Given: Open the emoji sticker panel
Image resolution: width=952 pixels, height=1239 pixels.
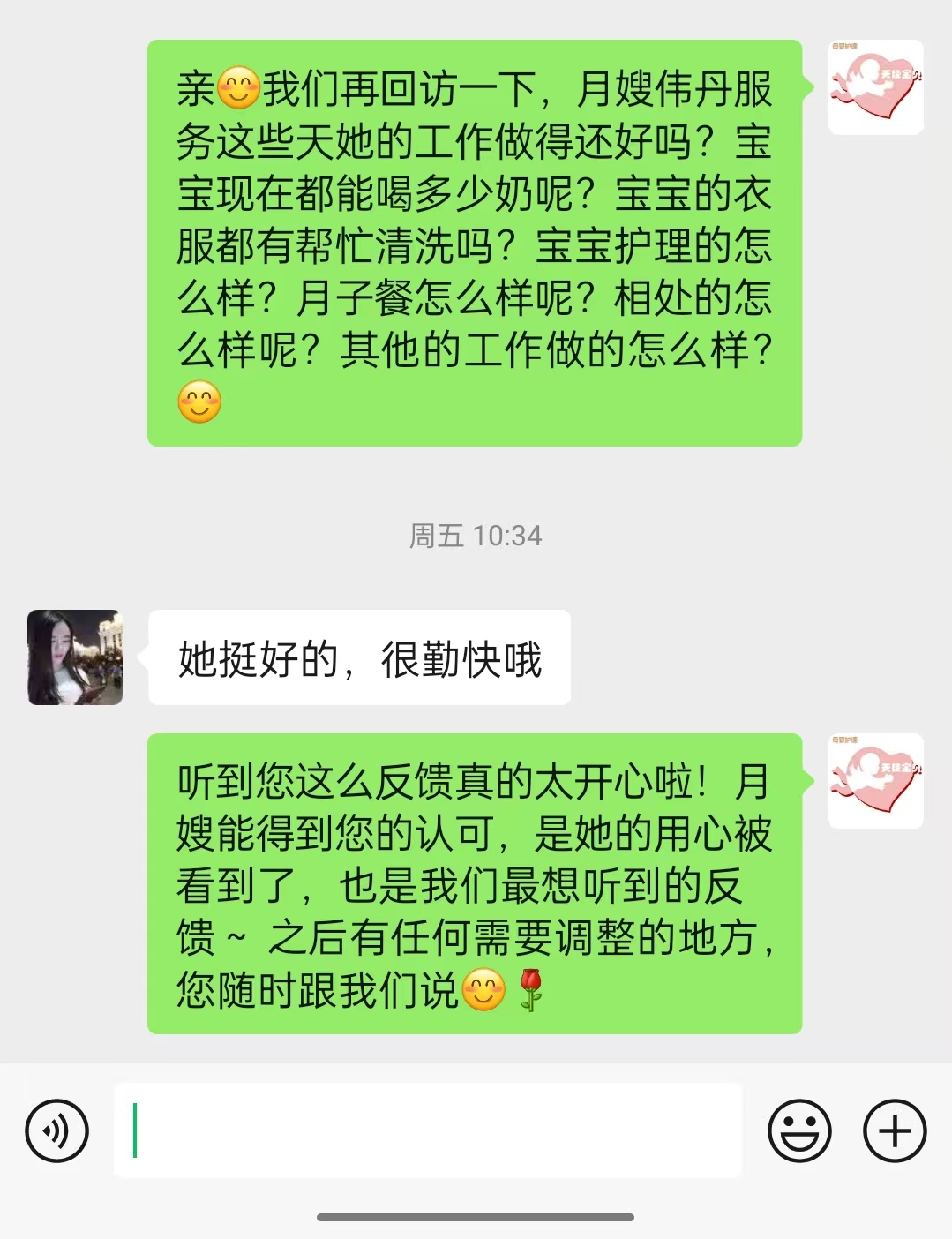Looking at the screenshot, I should tap(799, 1130).
